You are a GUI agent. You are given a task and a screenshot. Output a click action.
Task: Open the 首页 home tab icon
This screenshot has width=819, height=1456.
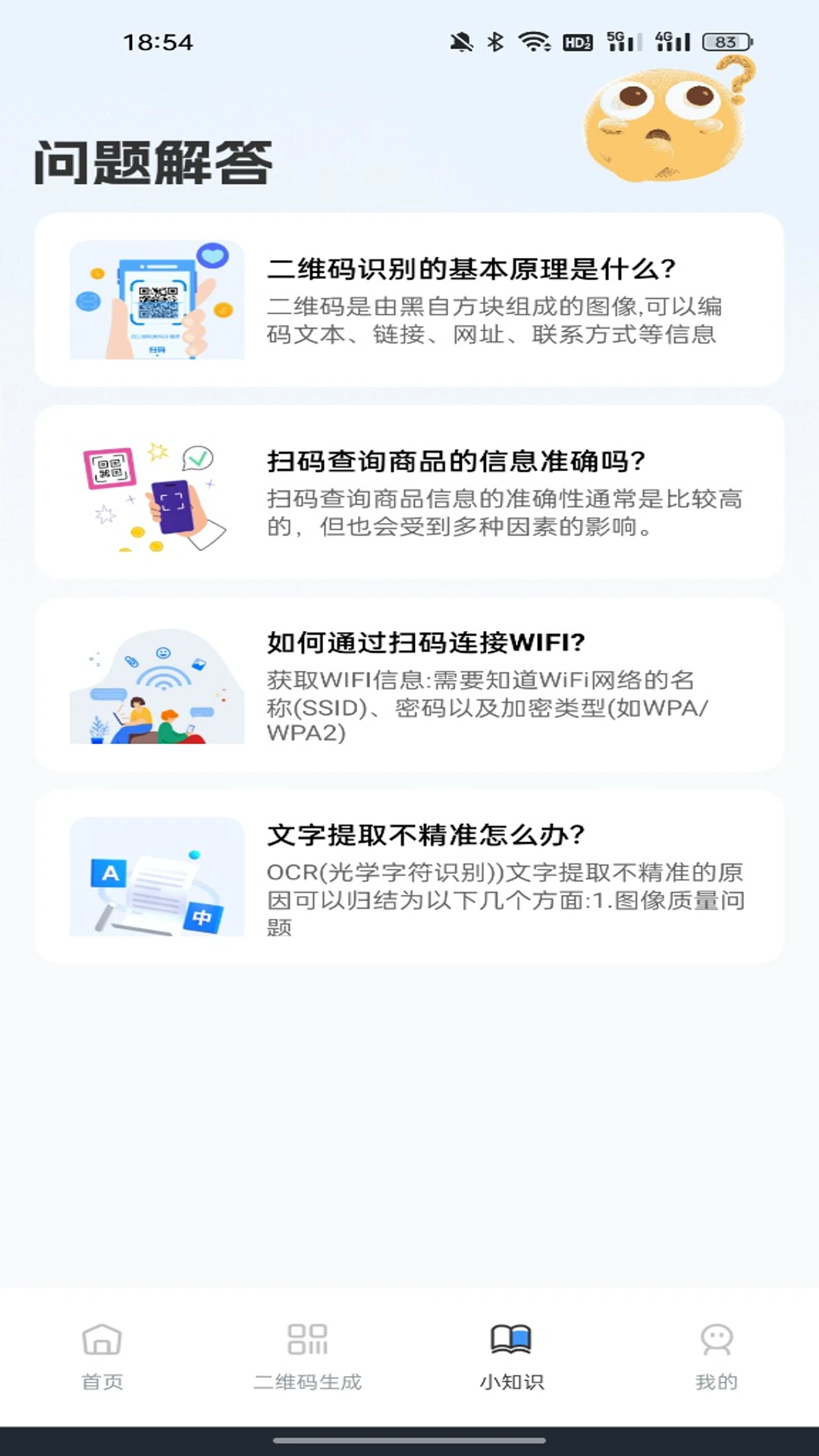(x=101, y=1341)
